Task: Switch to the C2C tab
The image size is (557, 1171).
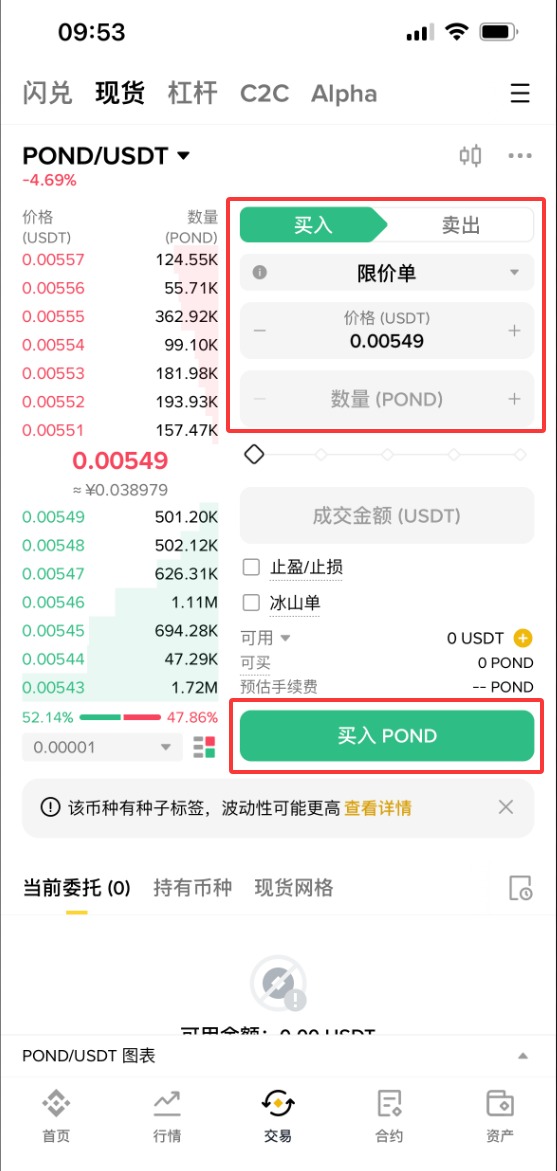Action: [x=264, y=93]
